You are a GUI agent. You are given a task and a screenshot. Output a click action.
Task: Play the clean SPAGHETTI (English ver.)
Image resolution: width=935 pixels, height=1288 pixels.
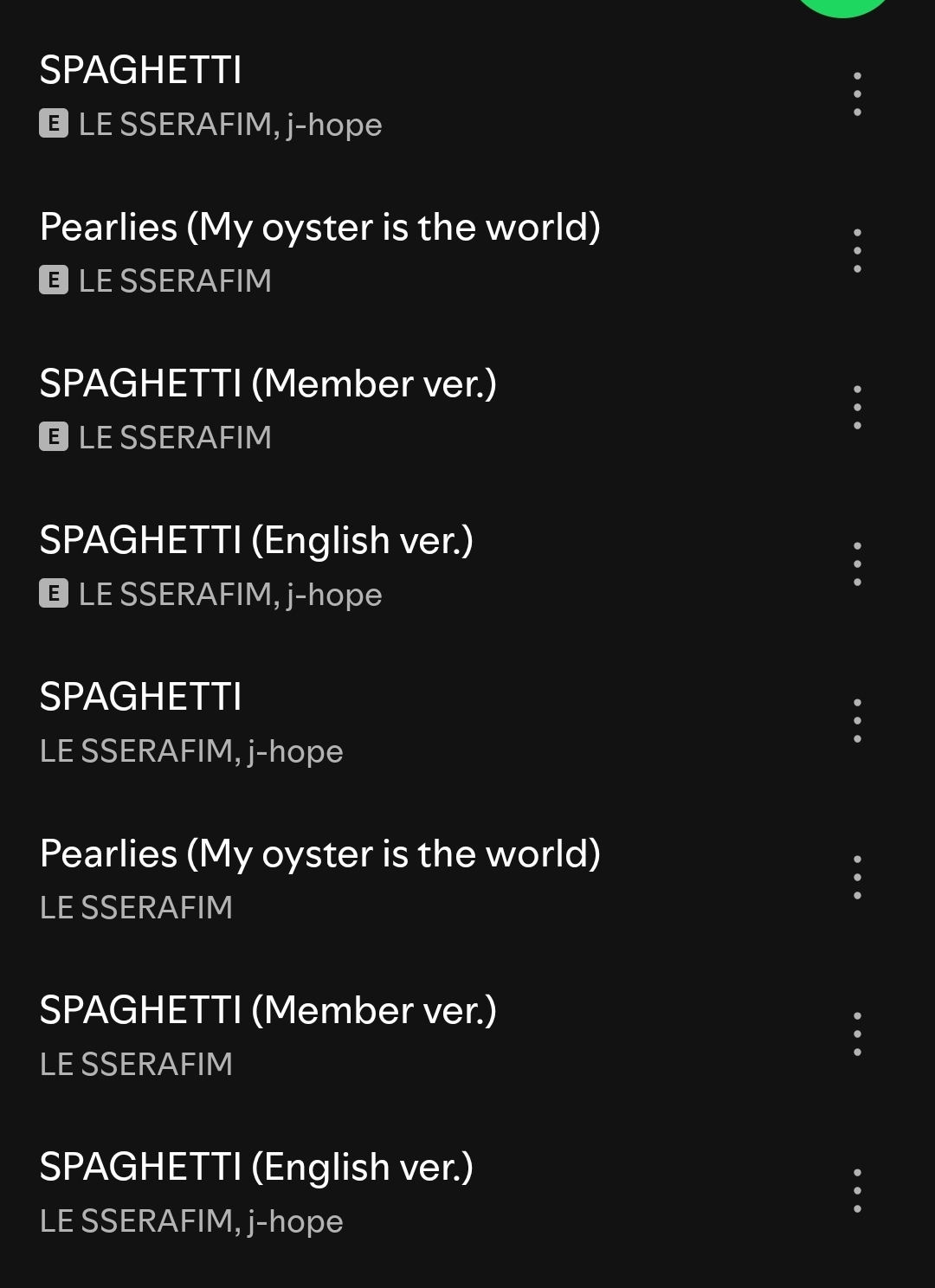pos(256,1168)
